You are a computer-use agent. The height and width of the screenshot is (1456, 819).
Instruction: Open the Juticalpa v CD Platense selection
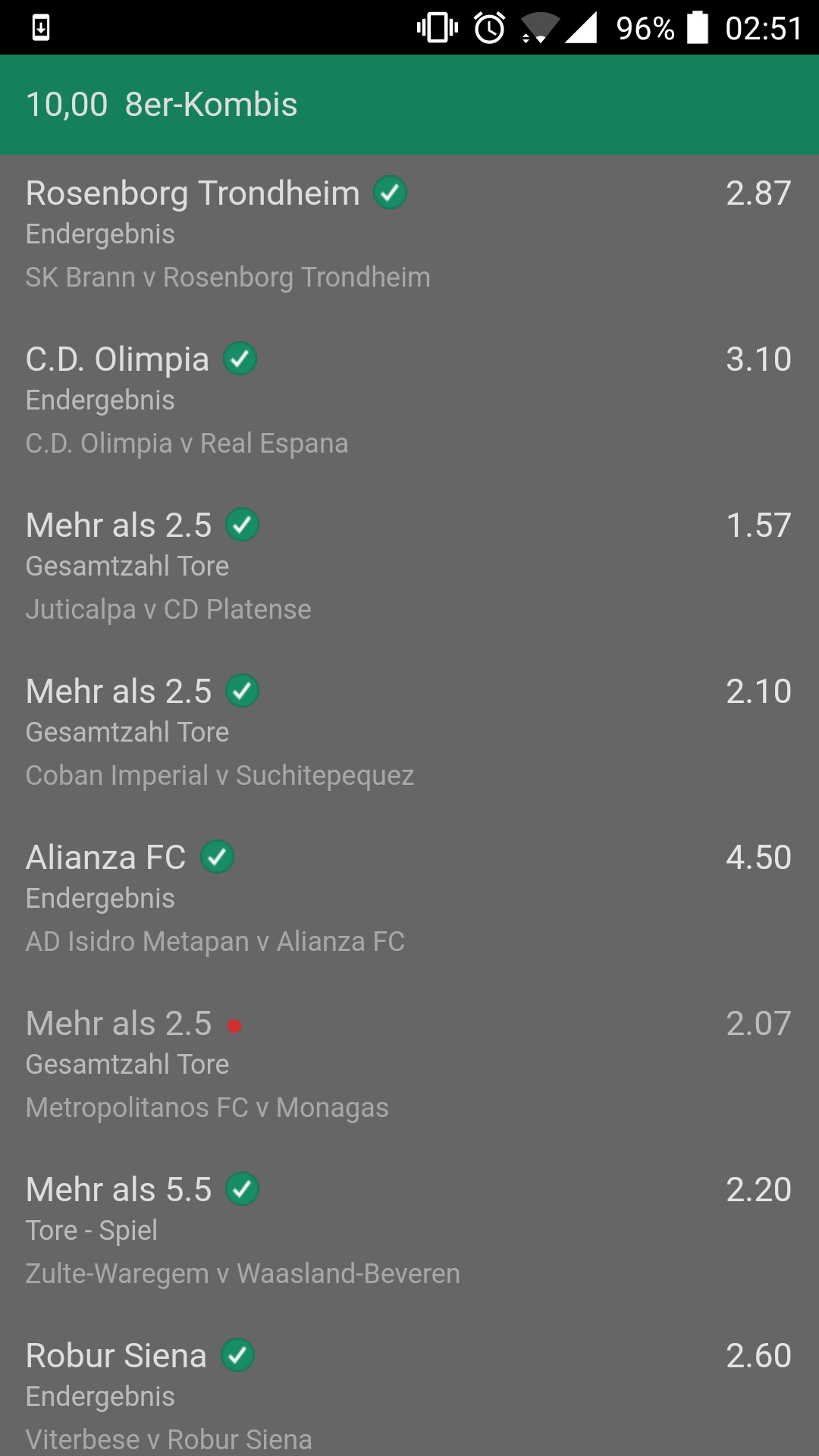pyautogui.click(x=409, y=566)
